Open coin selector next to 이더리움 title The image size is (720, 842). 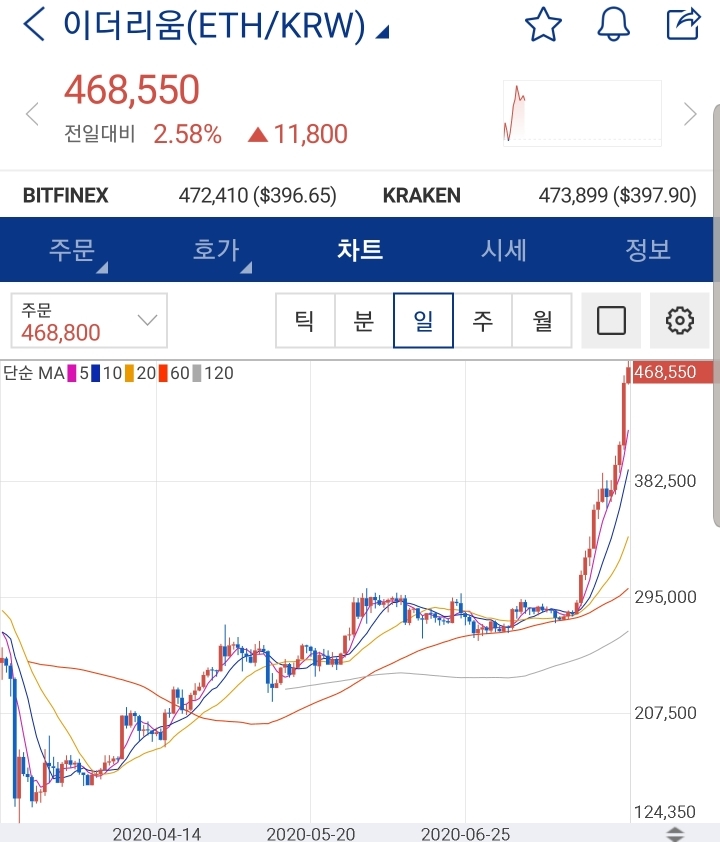tap(380, 30)
